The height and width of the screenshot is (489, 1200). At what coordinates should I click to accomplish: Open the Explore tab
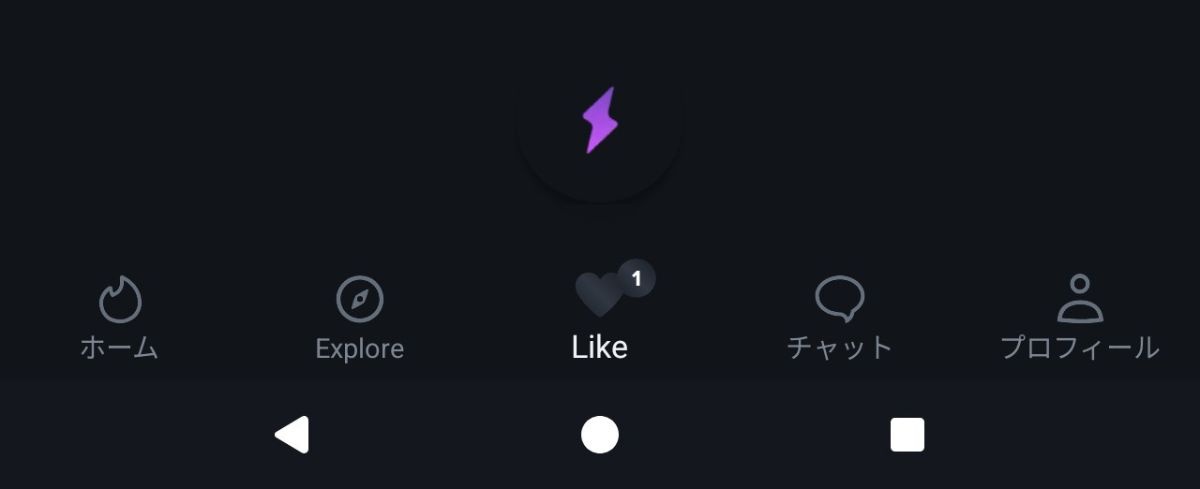(360, 318)
